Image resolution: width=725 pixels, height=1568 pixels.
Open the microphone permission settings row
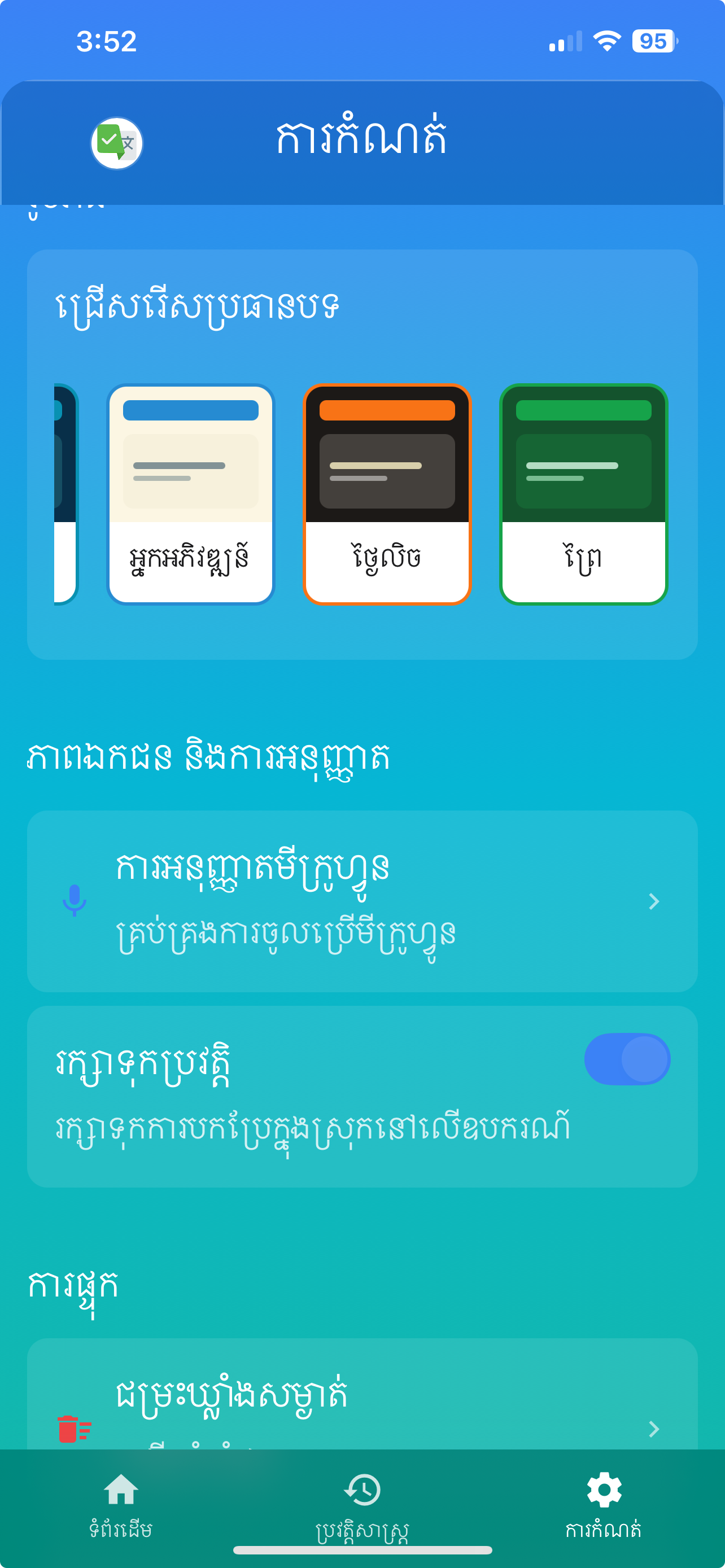click(362, 903)
